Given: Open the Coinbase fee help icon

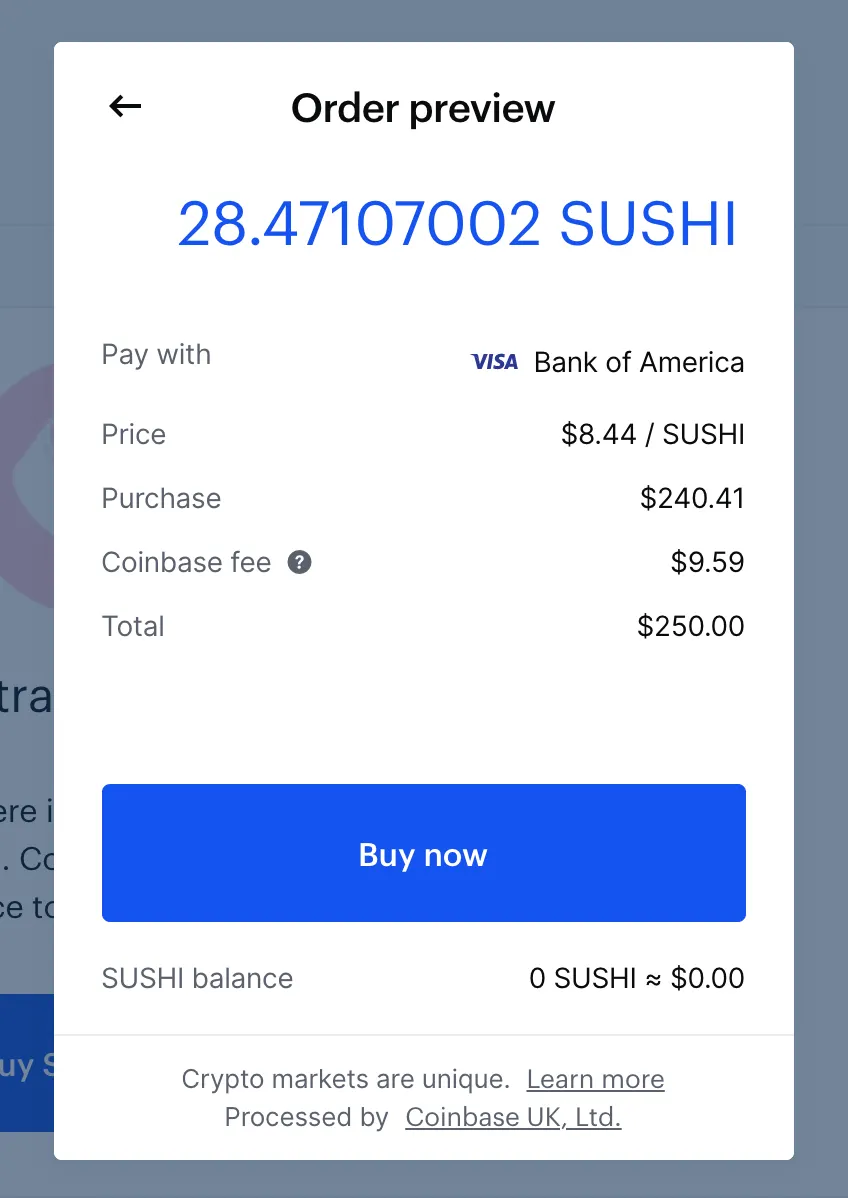Looking at the screenshot, I should pyautogui.click(x=299, y=563).
